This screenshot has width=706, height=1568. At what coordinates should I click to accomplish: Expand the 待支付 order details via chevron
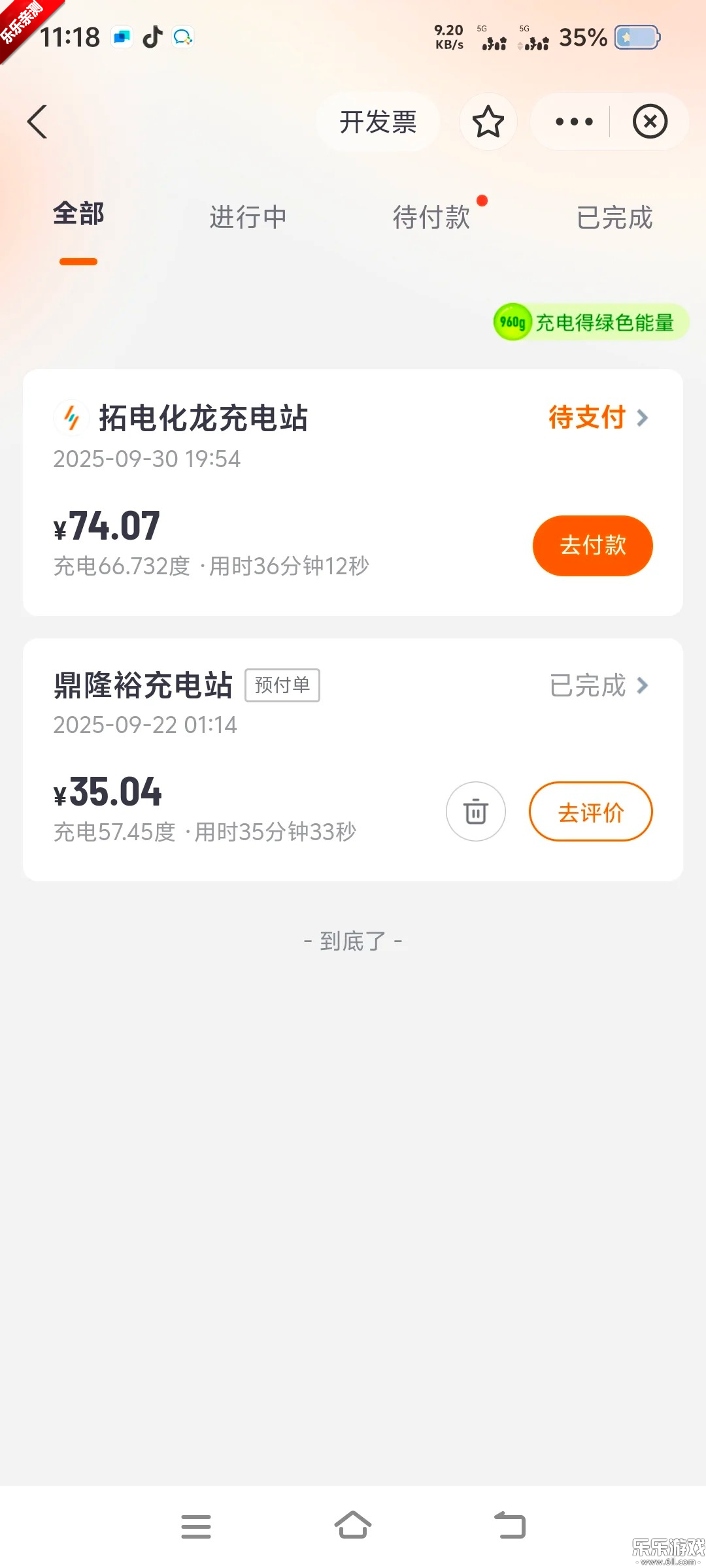[643, 418]
